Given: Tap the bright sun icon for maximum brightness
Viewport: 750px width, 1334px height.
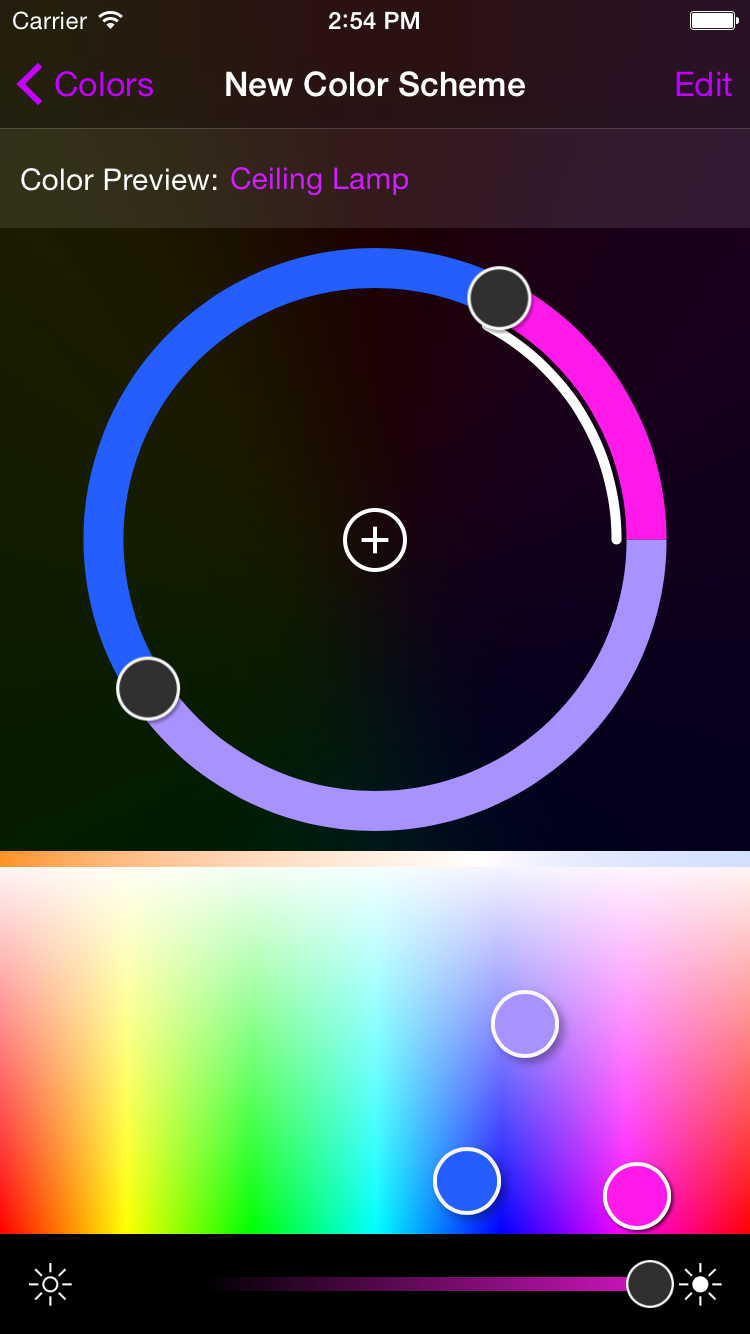Looking at the screenshot, I should click(701, 1284).
